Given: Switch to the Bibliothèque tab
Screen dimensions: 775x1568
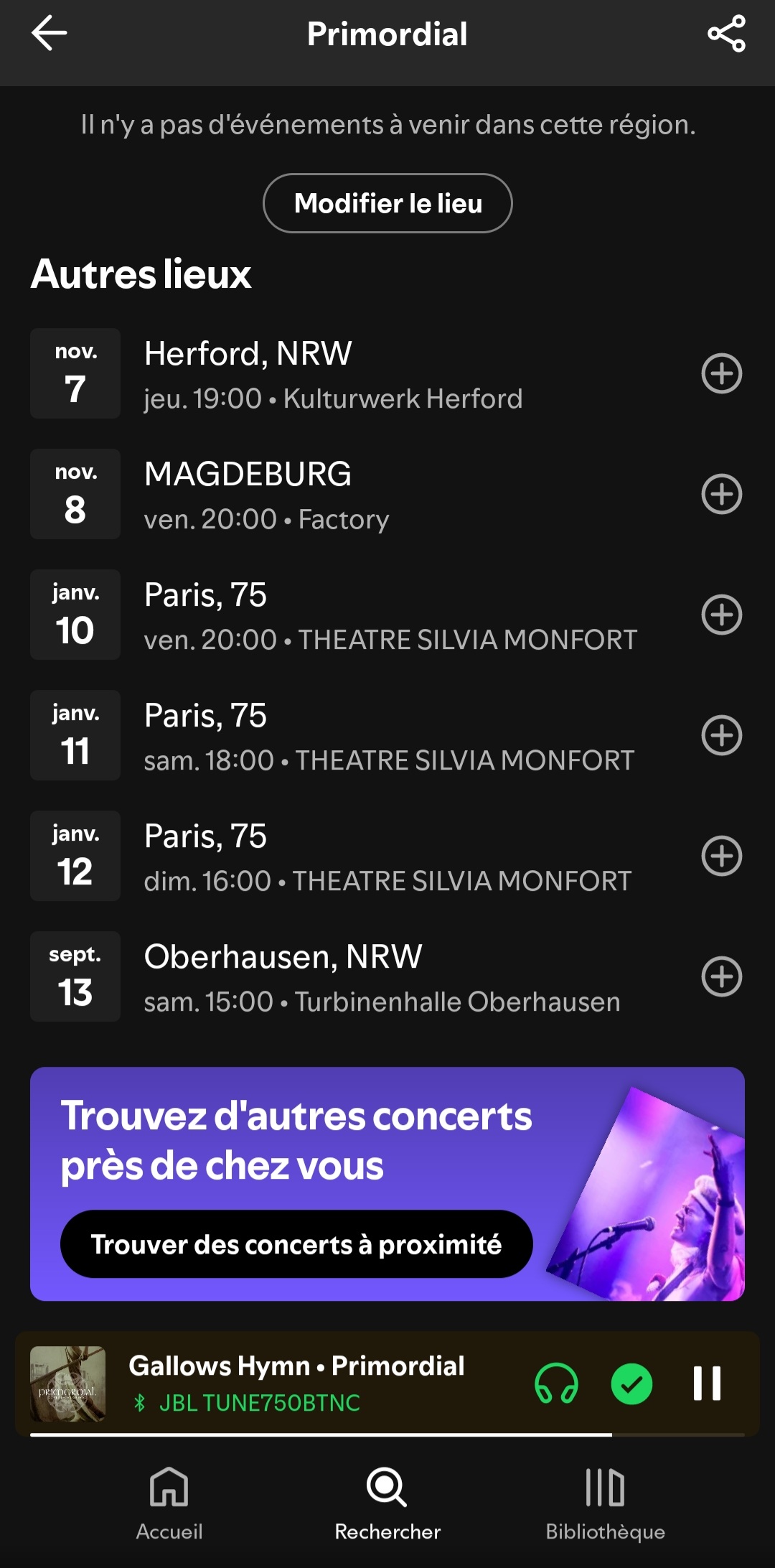Looking at the screenshot, I should tap(605, 1503).
